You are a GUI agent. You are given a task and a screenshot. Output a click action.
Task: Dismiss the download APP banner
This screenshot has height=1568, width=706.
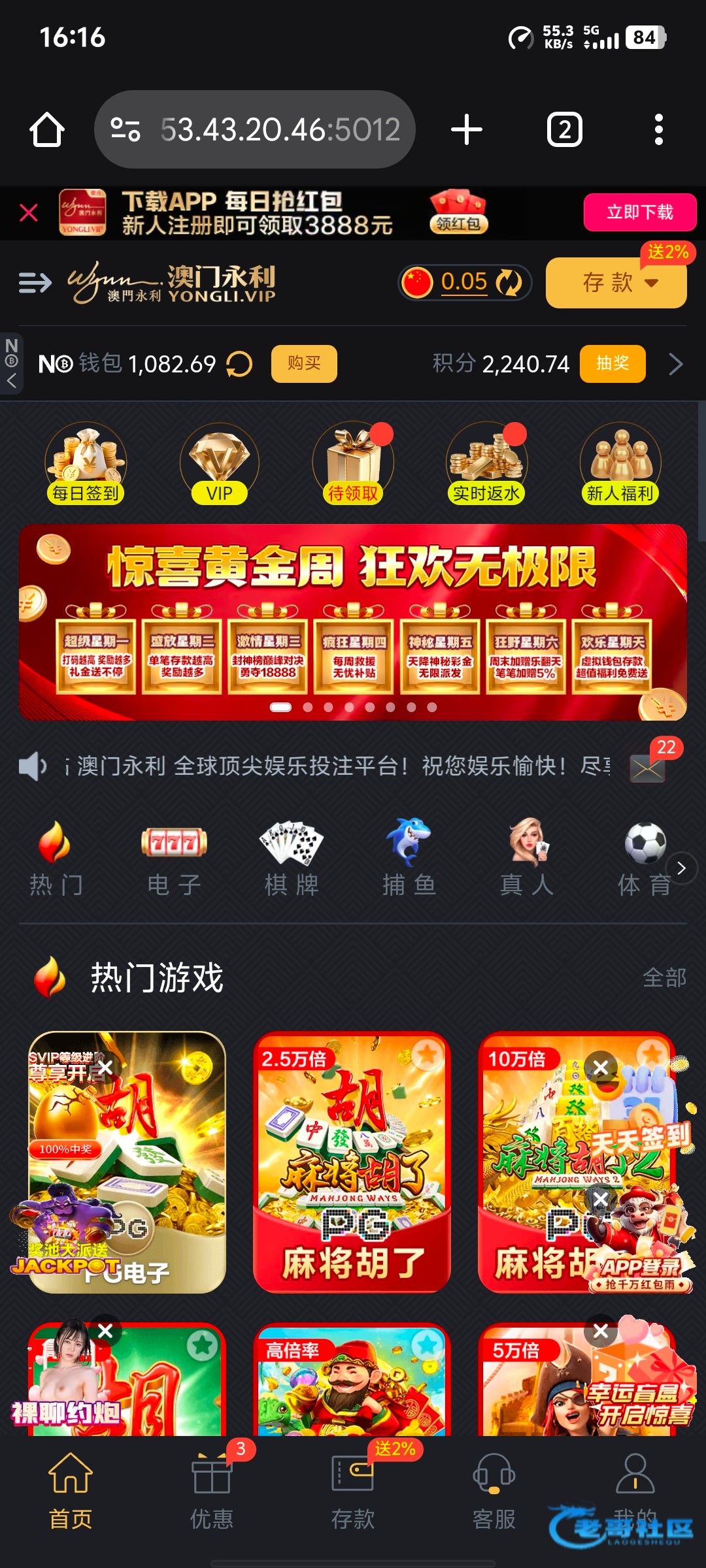(x=29, y=212)
